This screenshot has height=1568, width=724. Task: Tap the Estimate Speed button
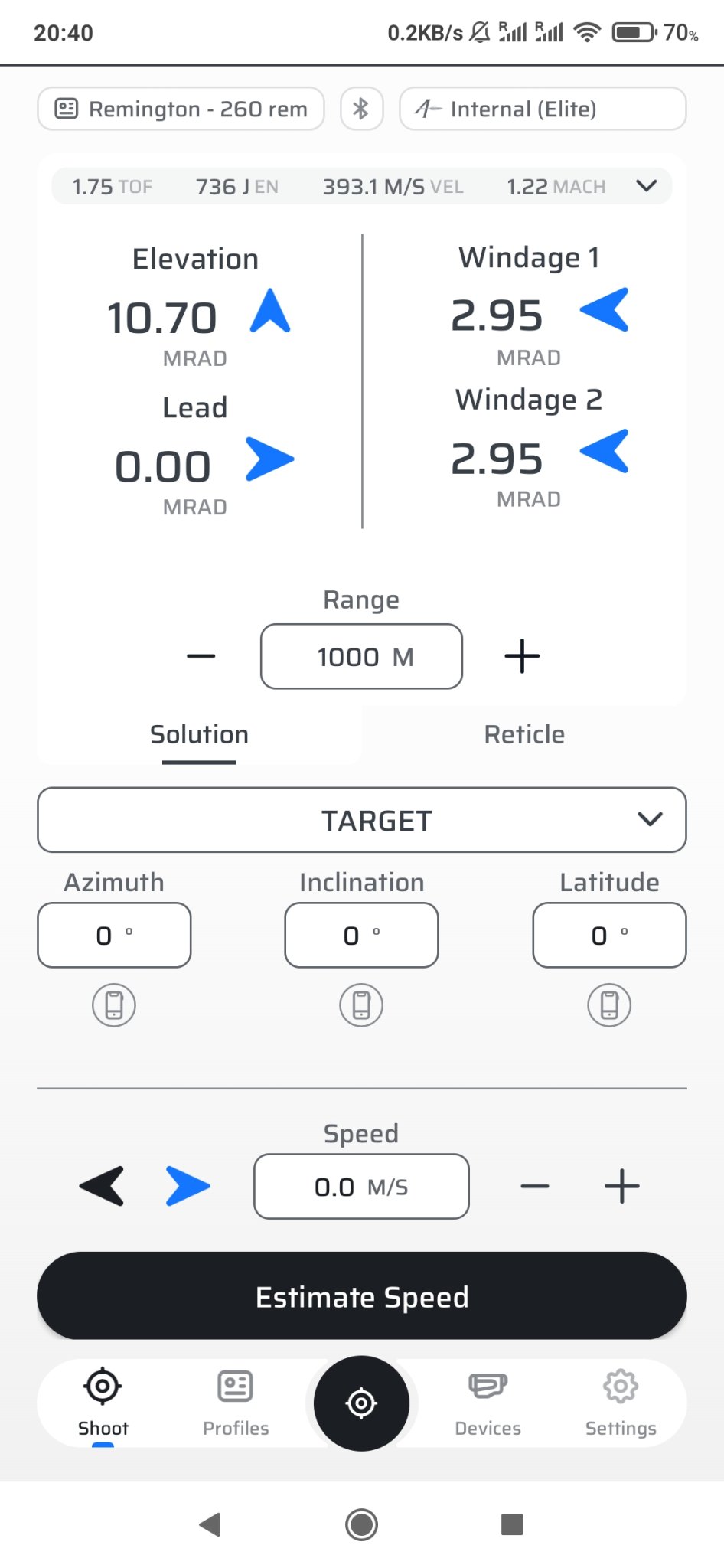[362, 1296]
